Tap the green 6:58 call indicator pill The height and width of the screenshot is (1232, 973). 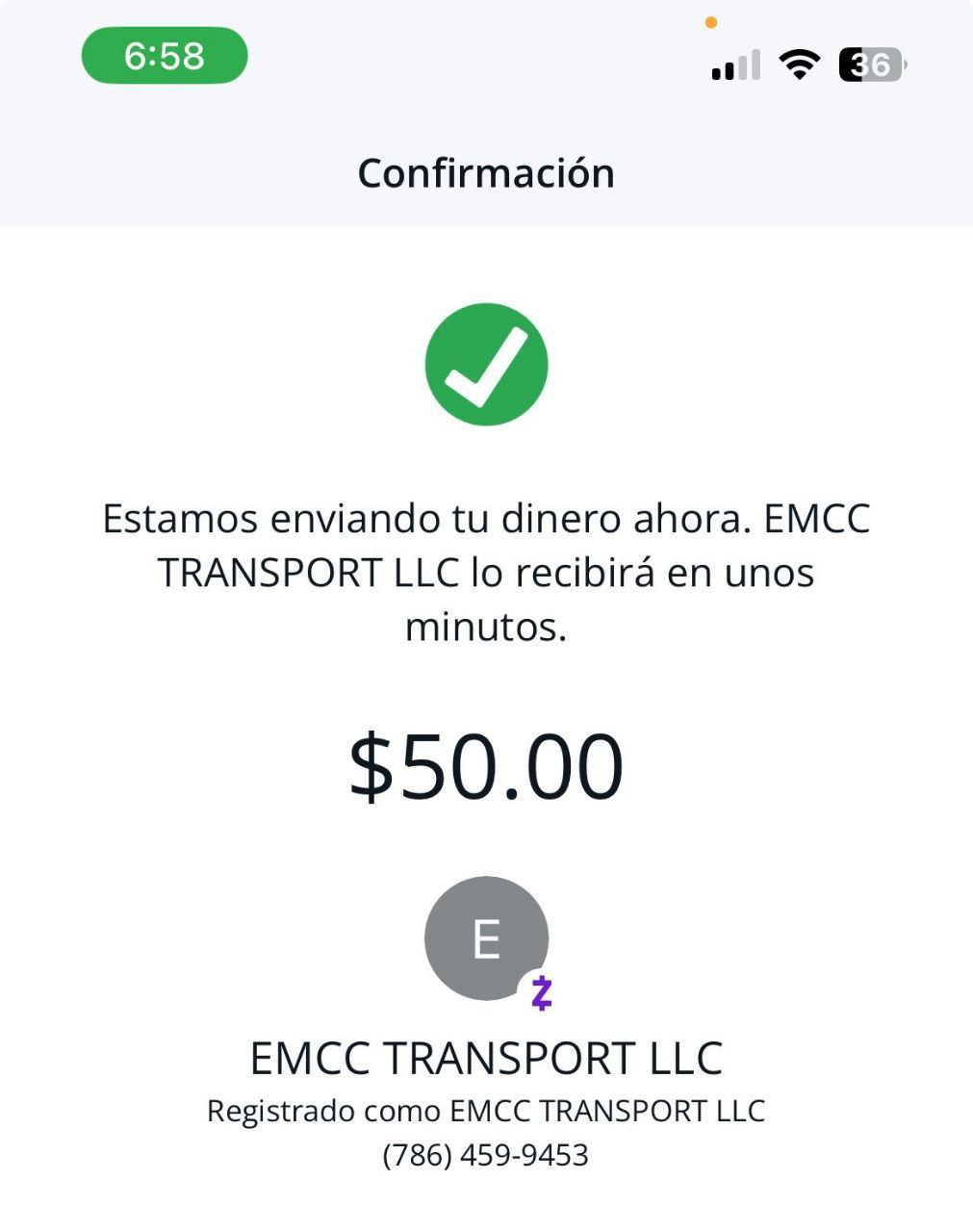point(165,56)
